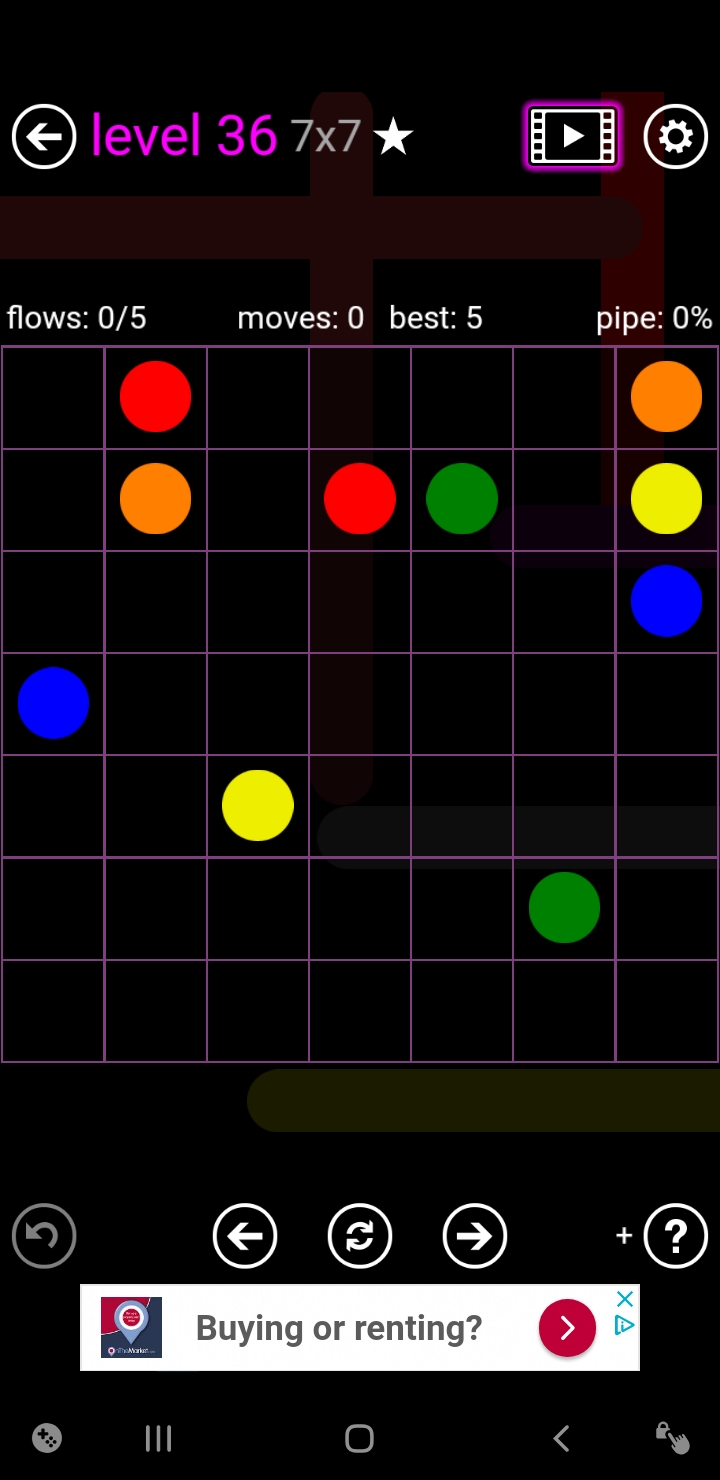Select the green dot near the bottom
The width and height of the screenshot is (720, 1480).
pos(564,907)
